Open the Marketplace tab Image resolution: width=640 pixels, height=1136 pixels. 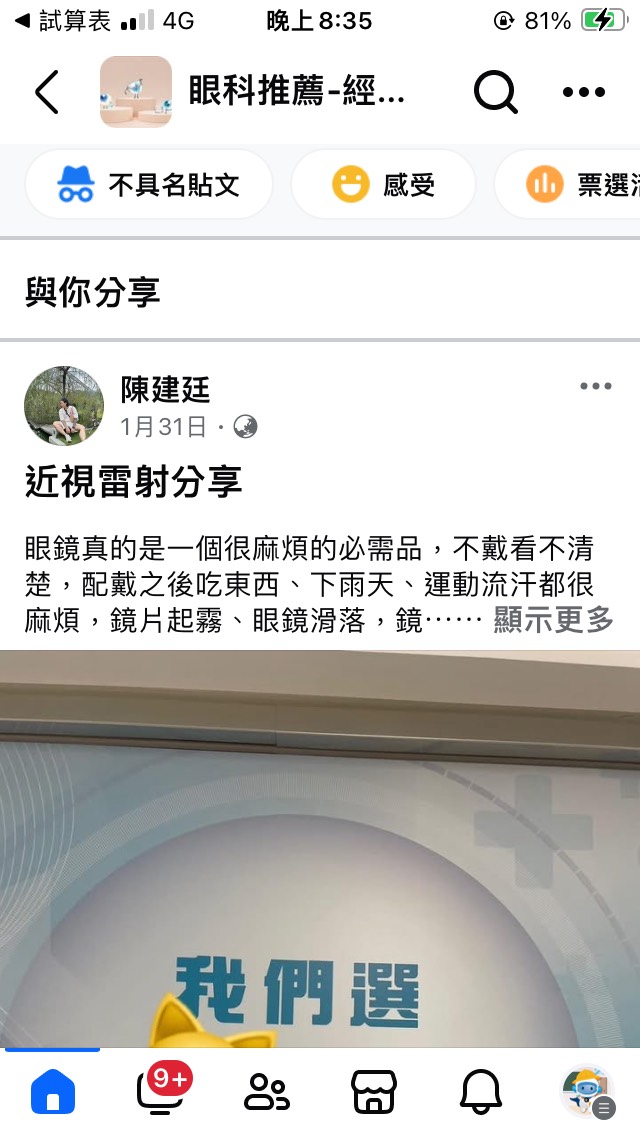click(x=374, y=1092)
